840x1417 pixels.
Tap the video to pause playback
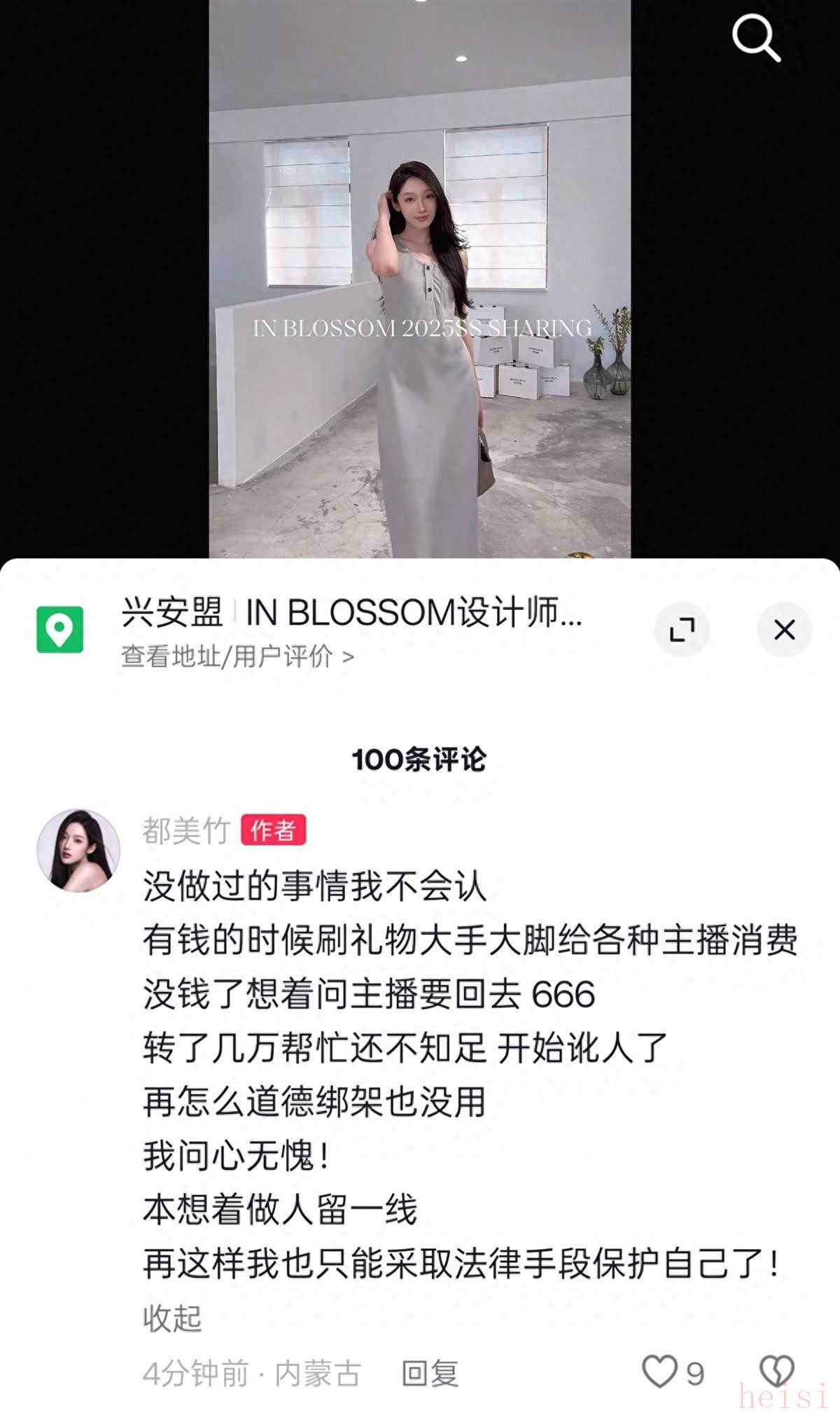(x=420, y=280)
